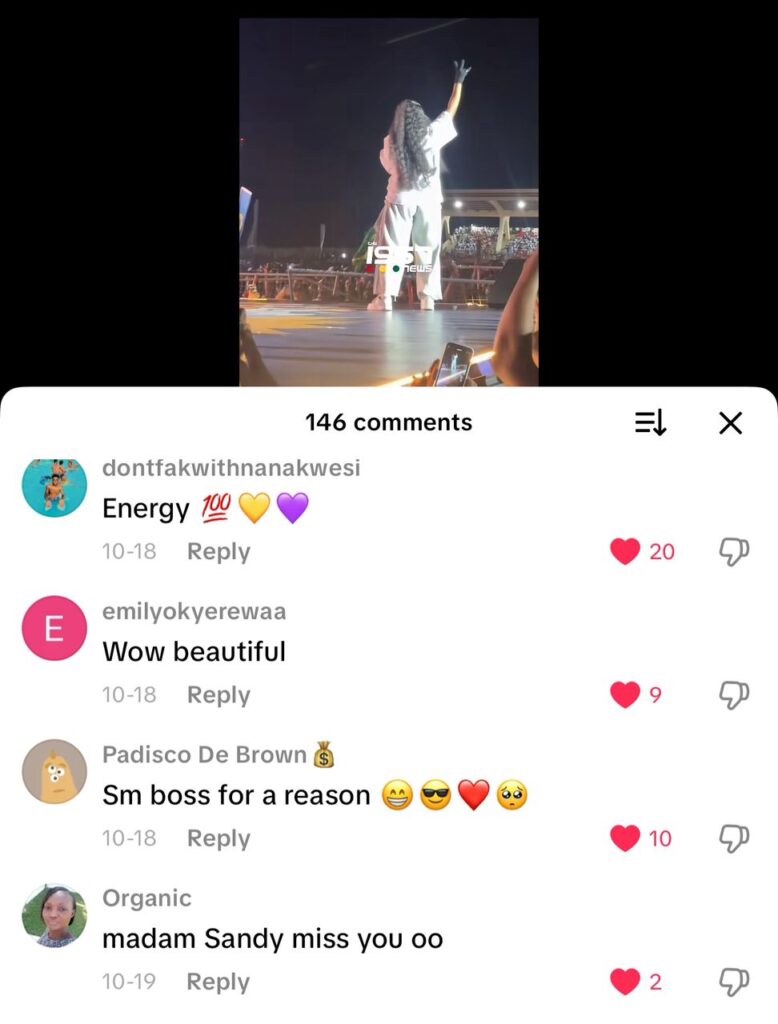Dislike dontfakwithnanakwesi's Energy comment
778x1024 pixels.
point(734,551)
